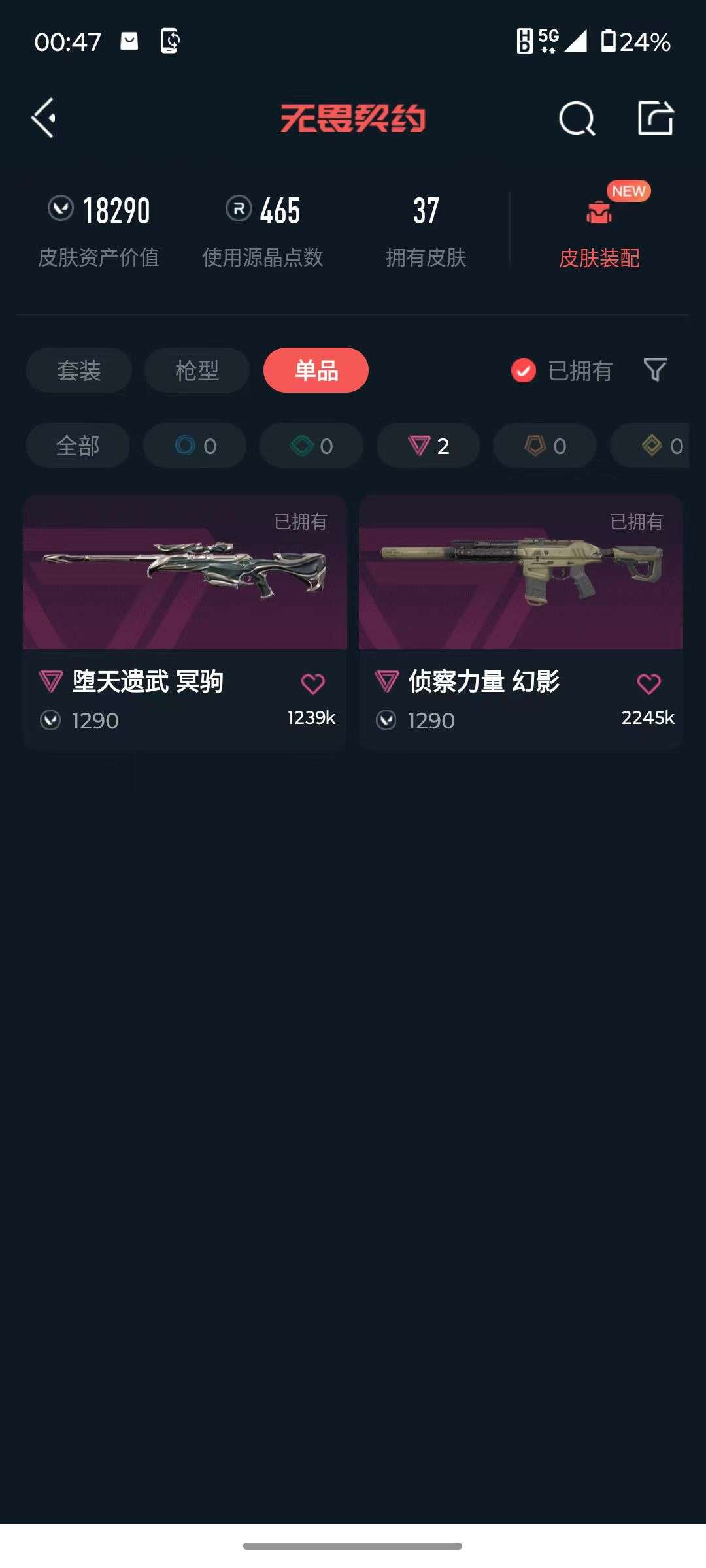
Task: Open the 侦察力量 幻影 skin thumbnail
Action: coord(520,575)
